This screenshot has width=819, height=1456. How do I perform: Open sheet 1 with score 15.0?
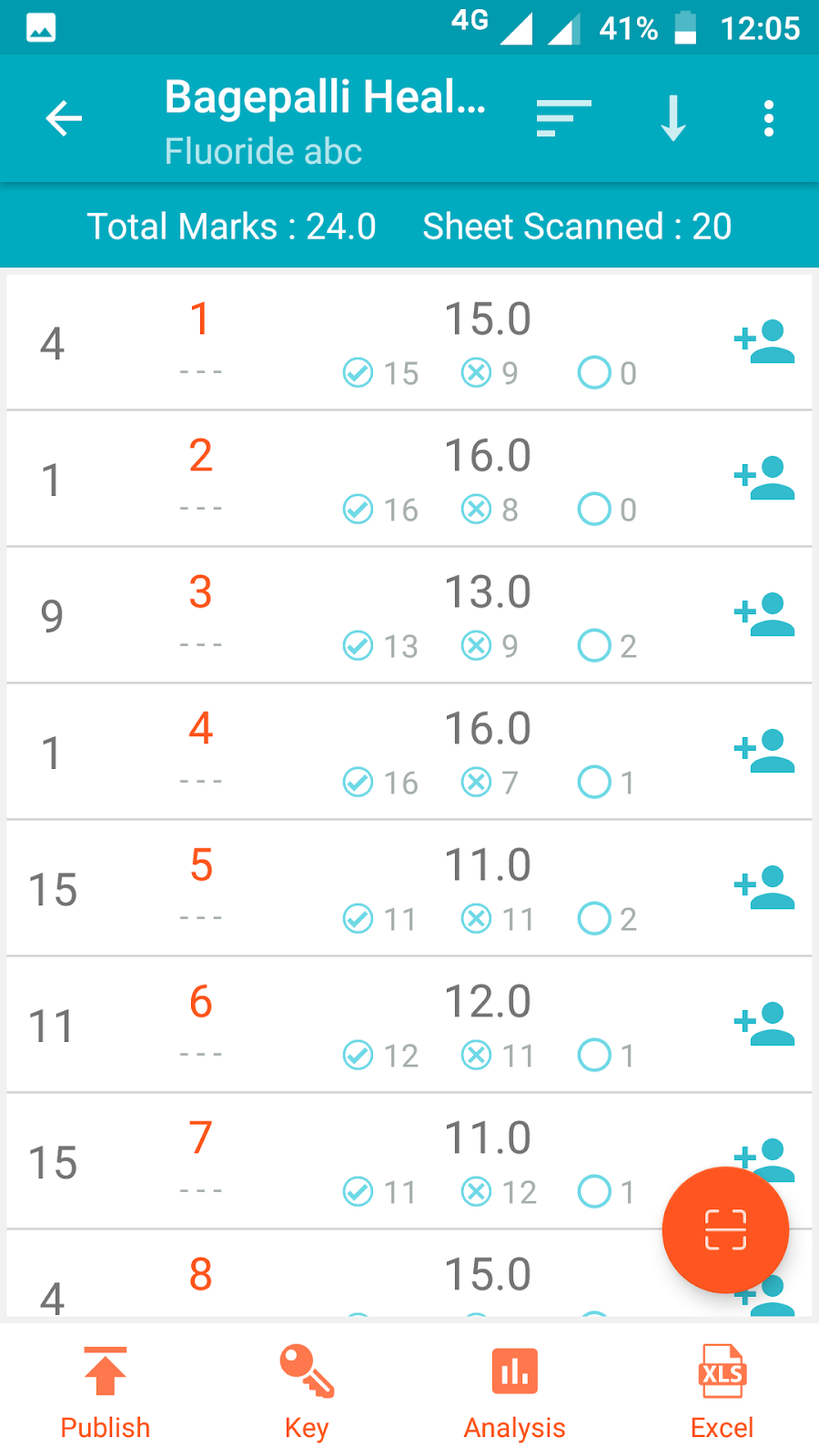tap(409, 342)
